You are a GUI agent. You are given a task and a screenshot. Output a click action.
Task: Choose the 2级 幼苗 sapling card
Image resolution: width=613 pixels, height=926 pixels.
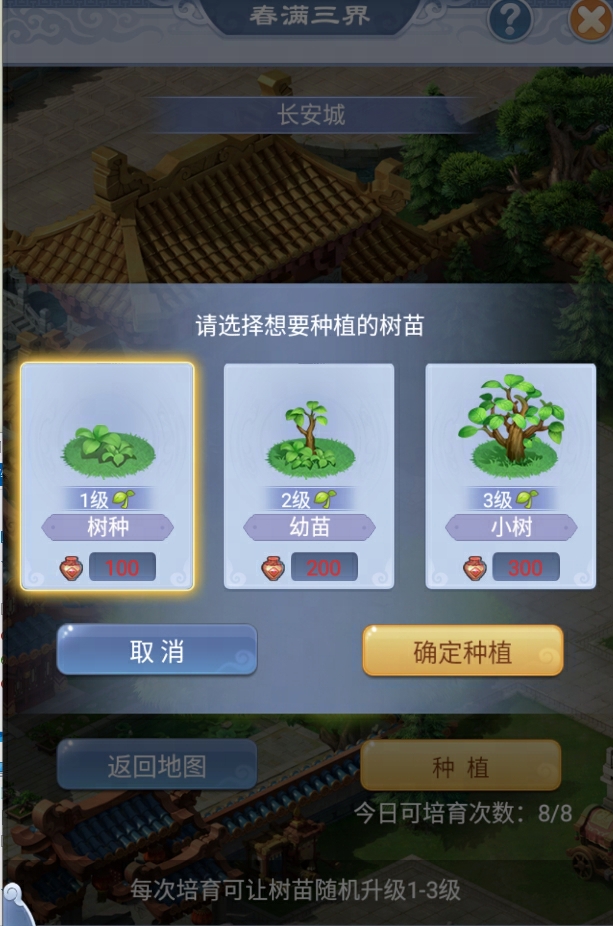(x=309, y=476)
